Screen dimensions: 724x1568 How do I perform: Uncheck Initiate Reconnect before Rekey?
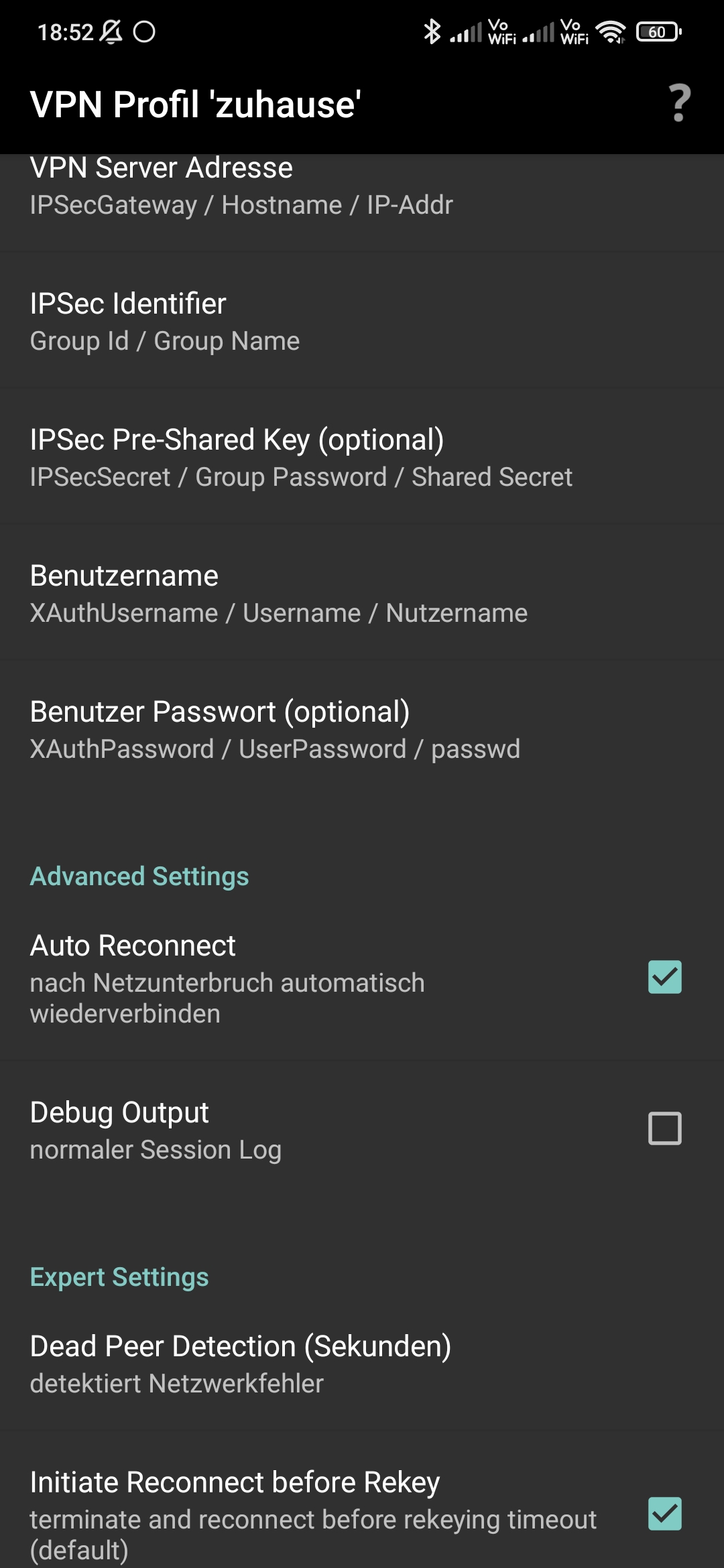[x=664, y=1514]
